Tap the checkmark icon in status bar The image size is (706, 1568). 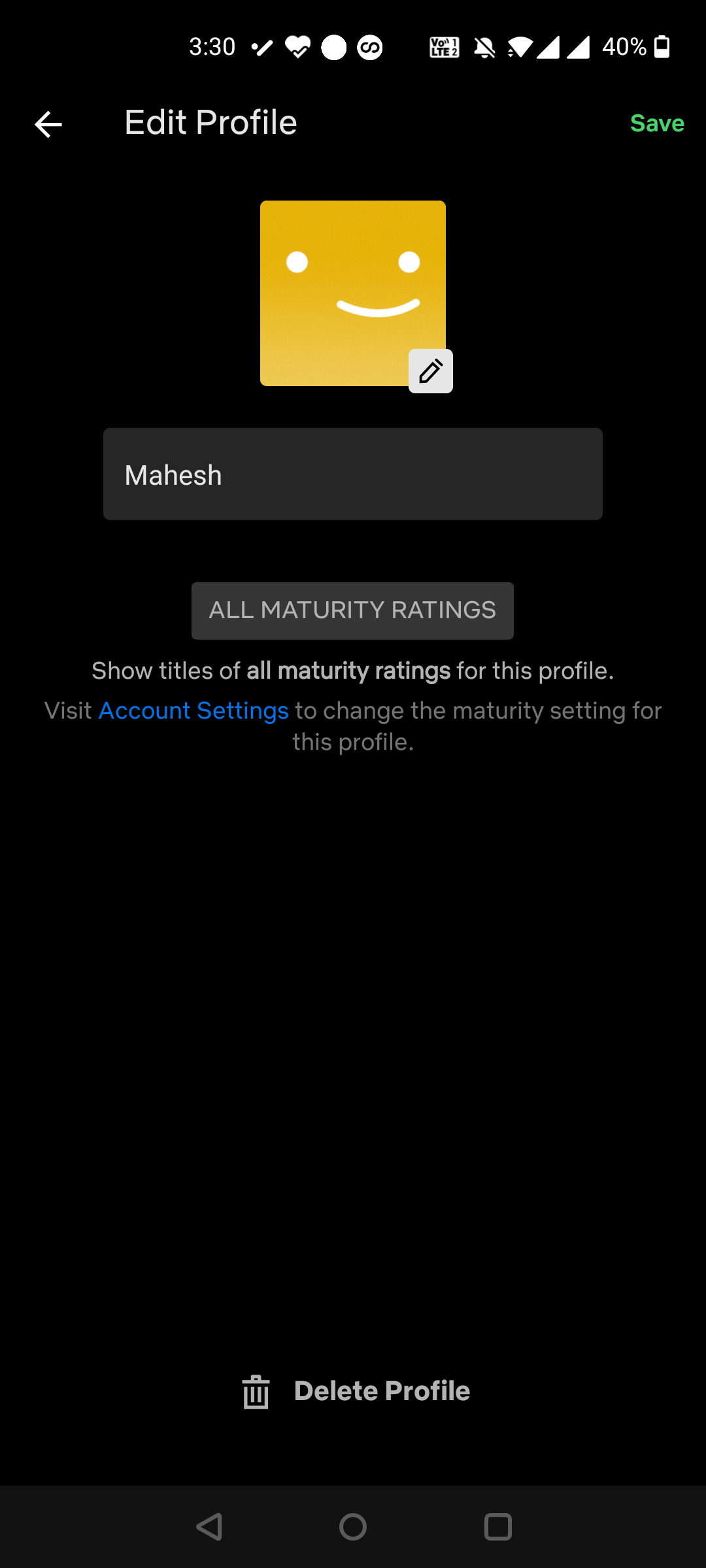coord(261,46)
